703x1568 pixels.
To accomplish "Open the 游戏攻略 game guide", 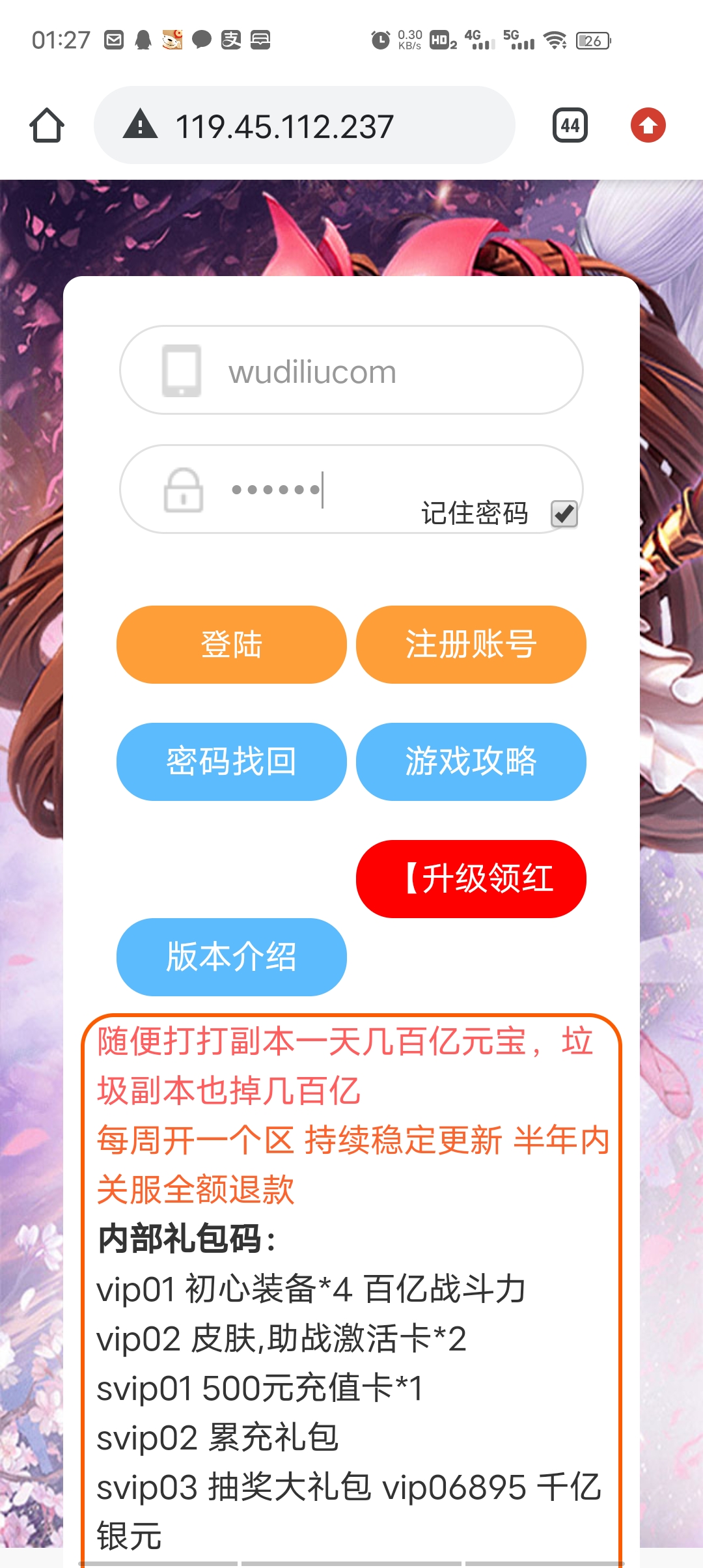I will click(x=471, y=762).
